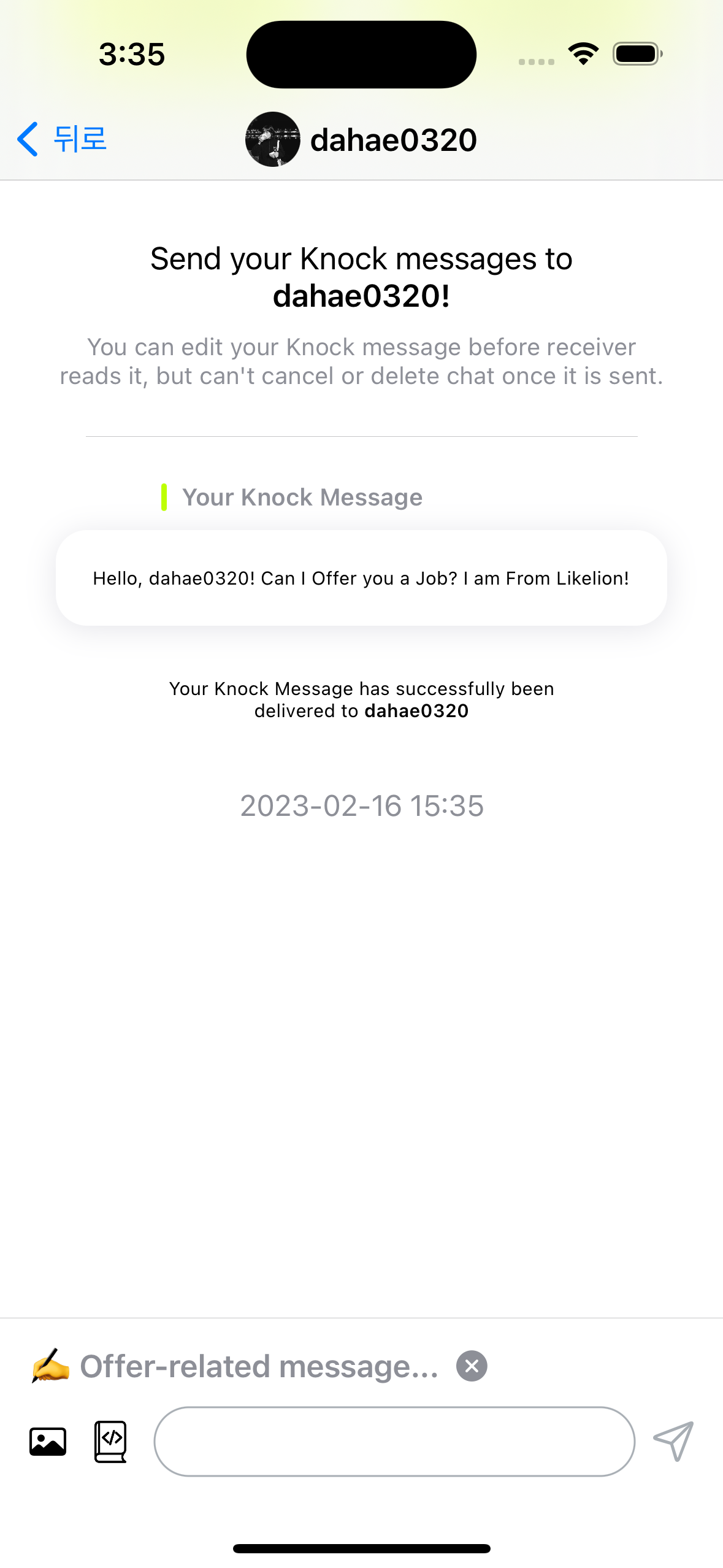Attach a repository with the code book icon
Screen dimensions: 723x1568
click(x=110, y=1441)
